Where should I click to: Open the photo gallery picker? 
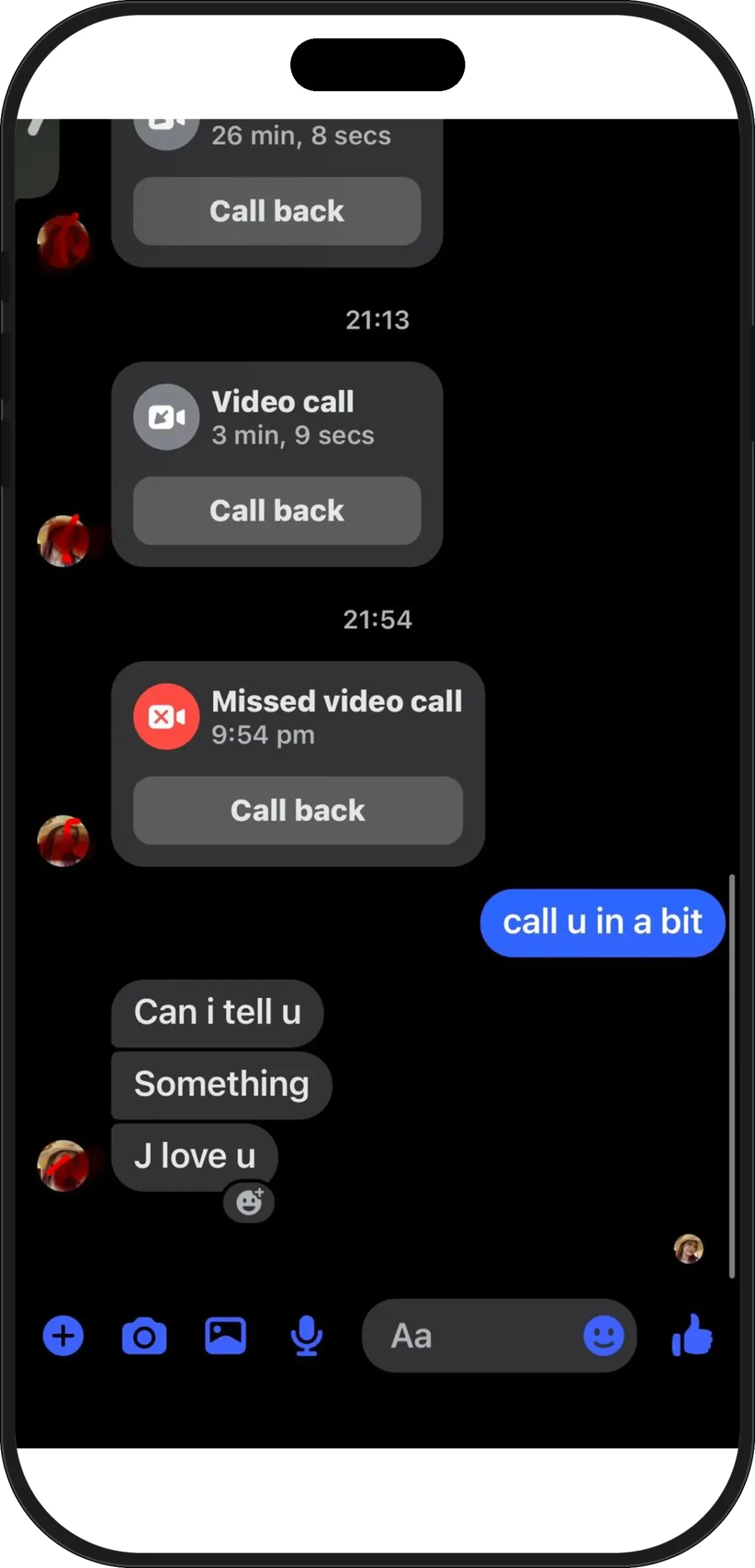225,1335
